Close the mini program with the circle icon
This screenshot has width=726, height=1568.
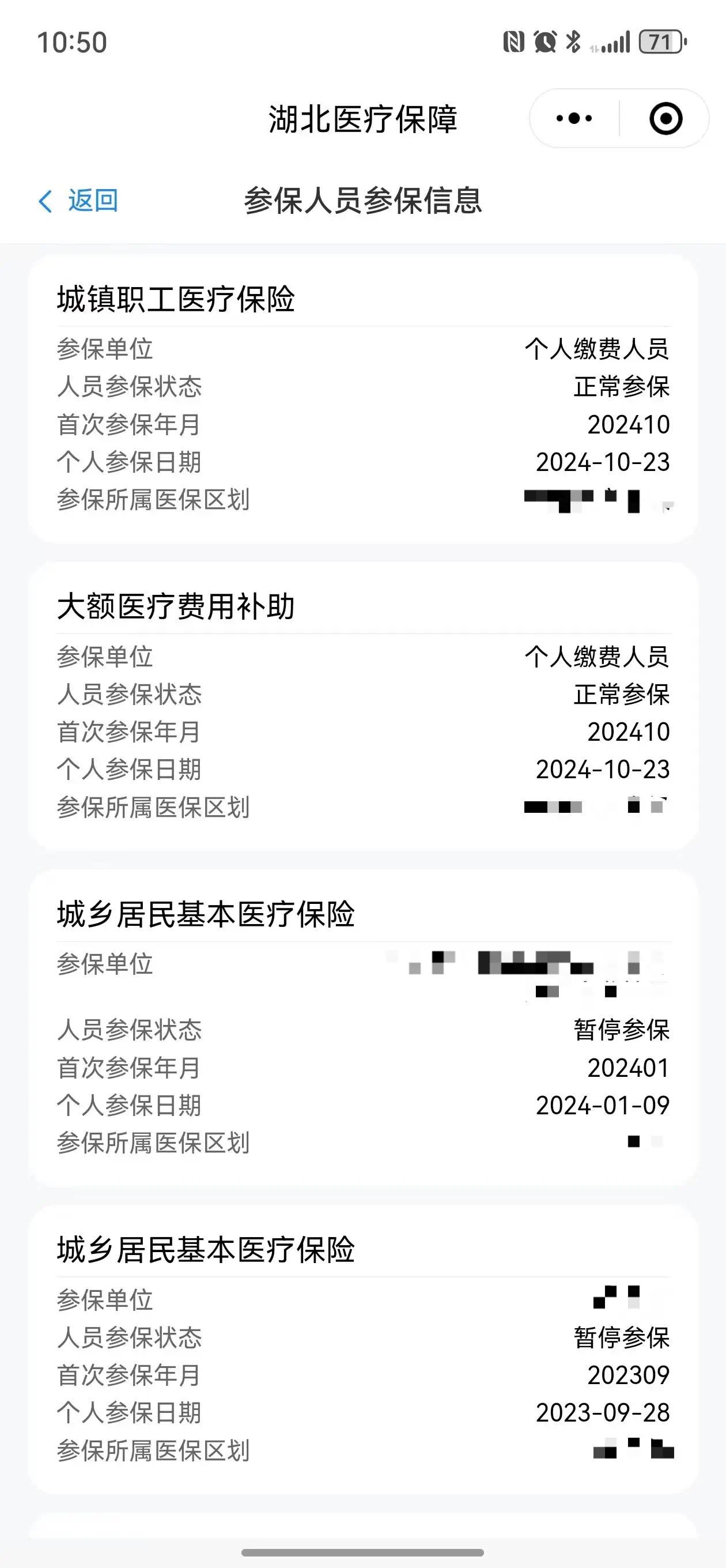click(665, 118)
